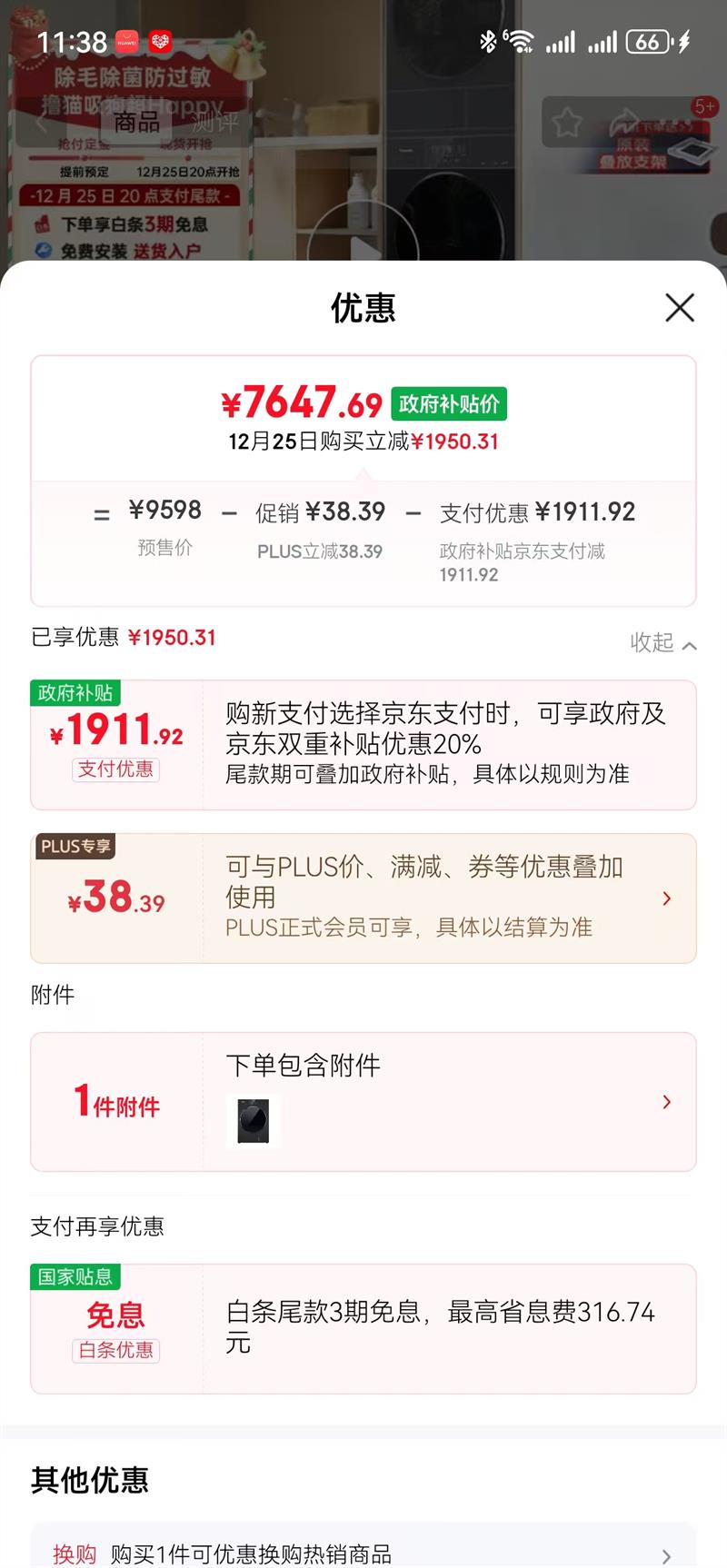
Task: Open the 政府补贴 ¥1911.92 payment discount card
Action: pos(363,745)
